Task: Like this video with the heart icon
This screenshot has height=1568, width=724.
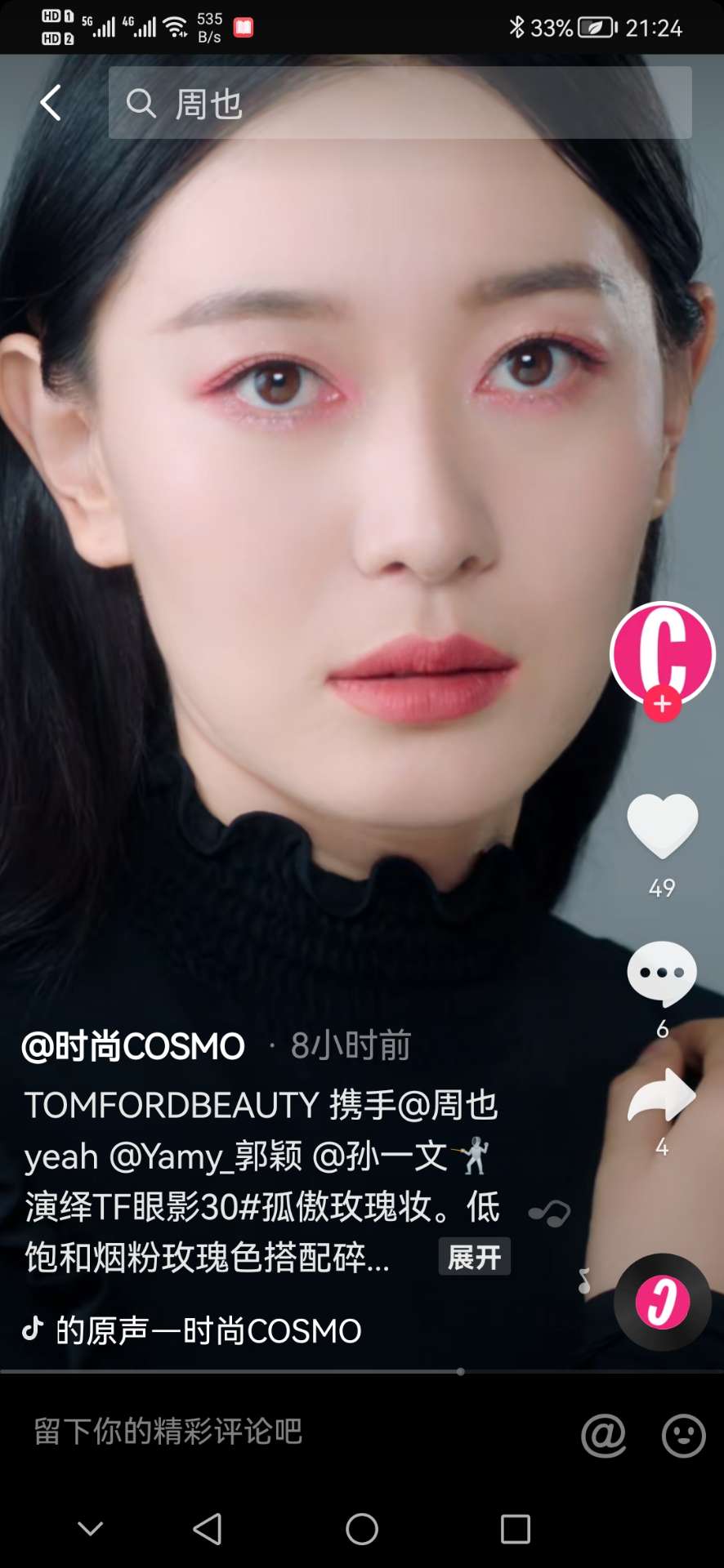Action: 662,826
